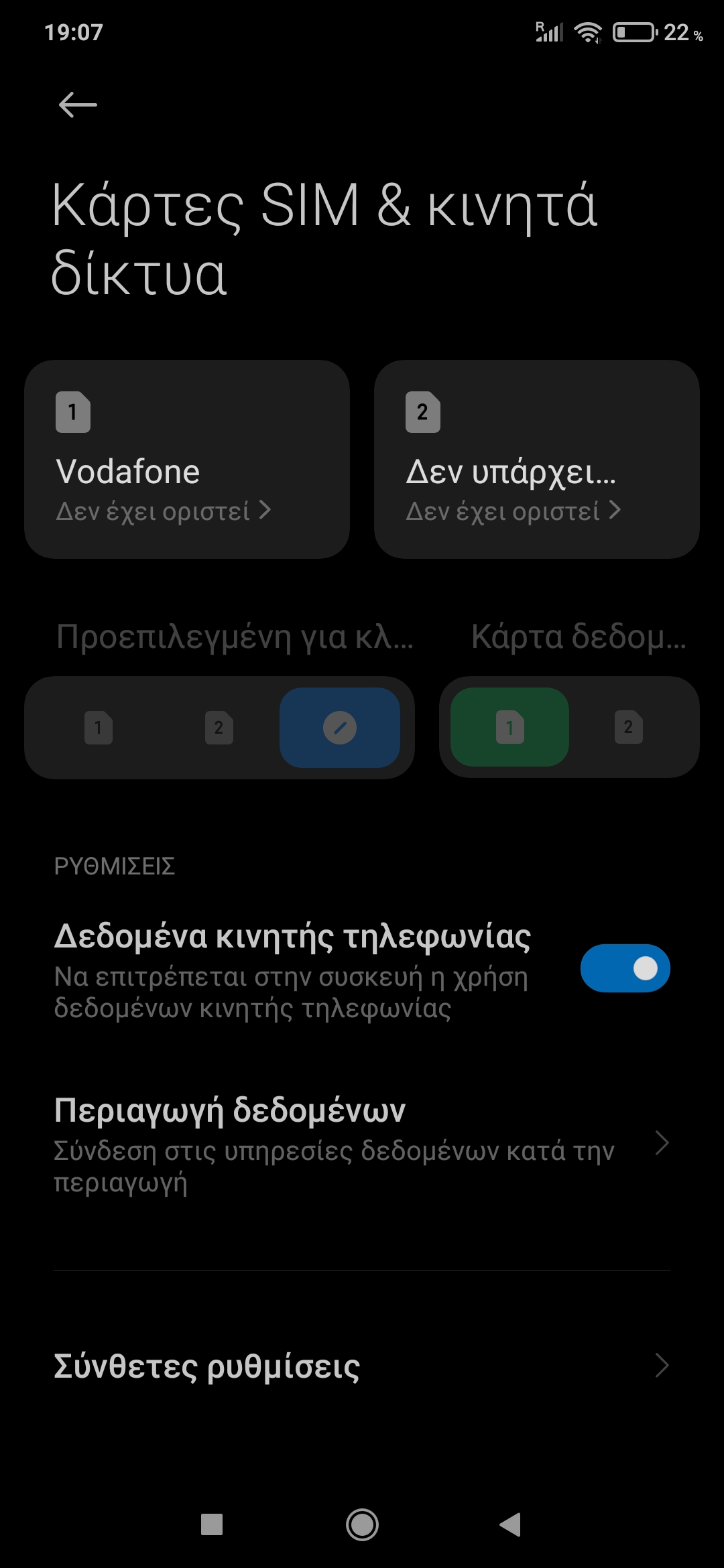The width and height of the screenshot is (724, 1568).
Task: Open the Vodafone SIM 1 card
Action: point(186,460)
